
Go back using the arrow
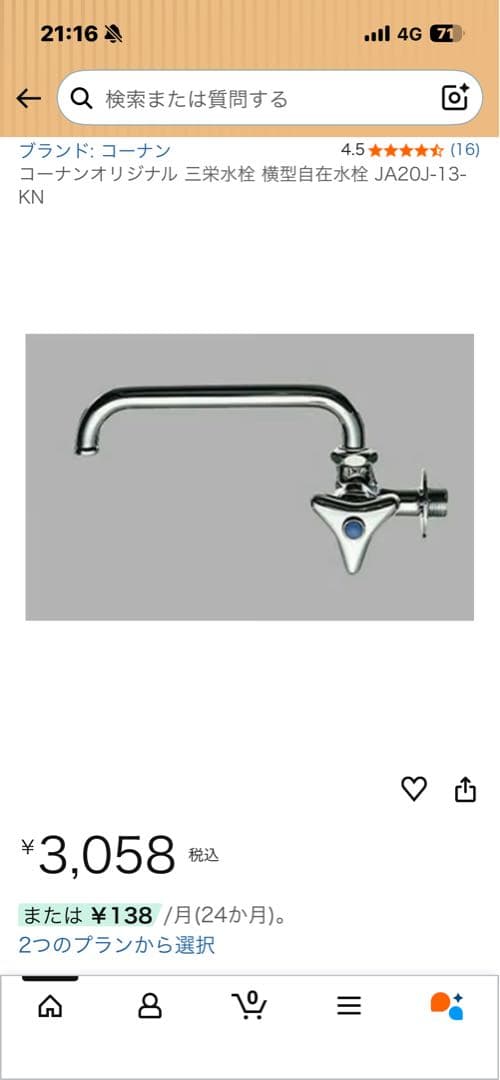[28, 99]
